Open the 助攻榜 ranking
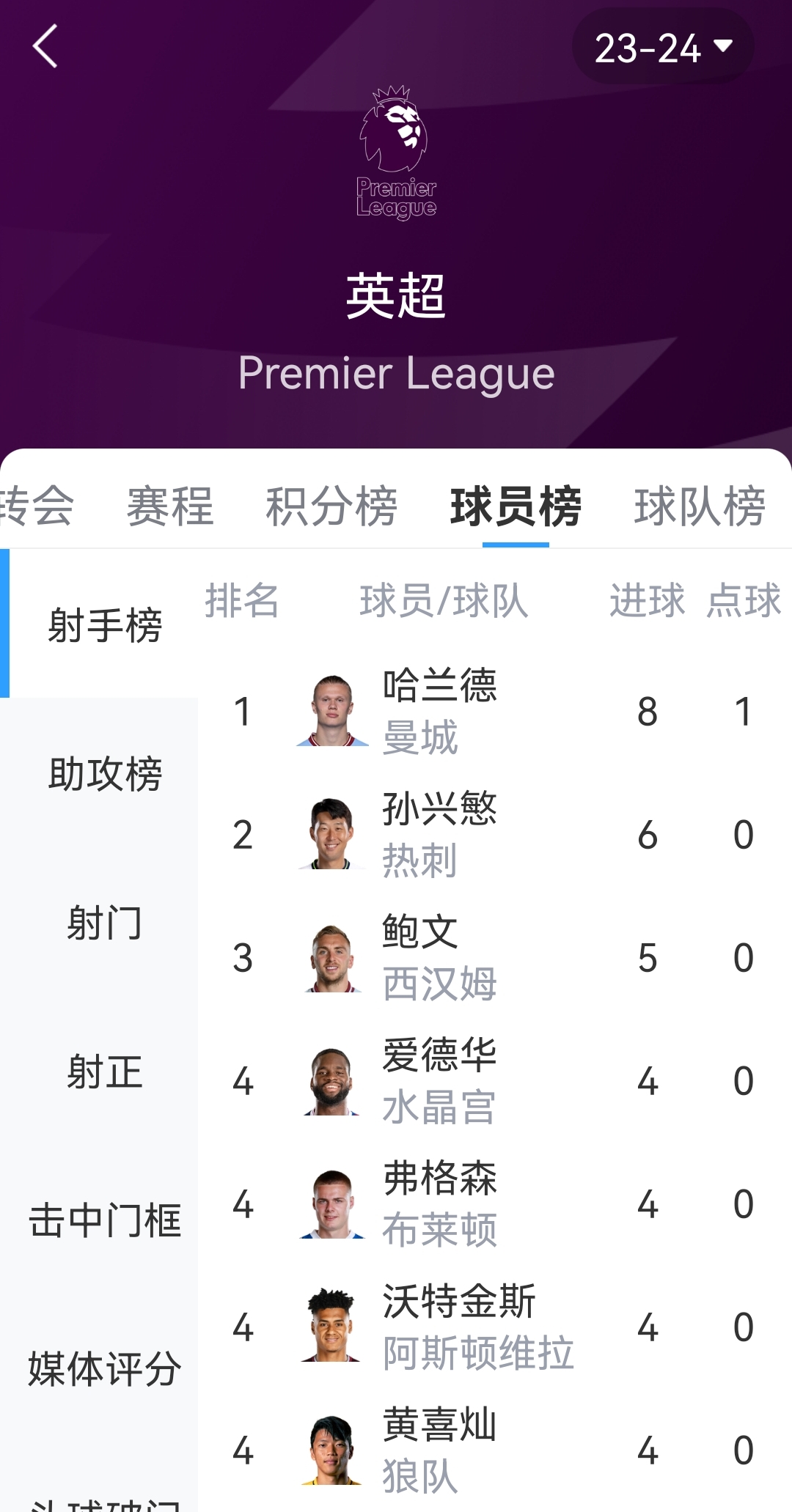Screen dimensions: 792x1512 point(104,773)
